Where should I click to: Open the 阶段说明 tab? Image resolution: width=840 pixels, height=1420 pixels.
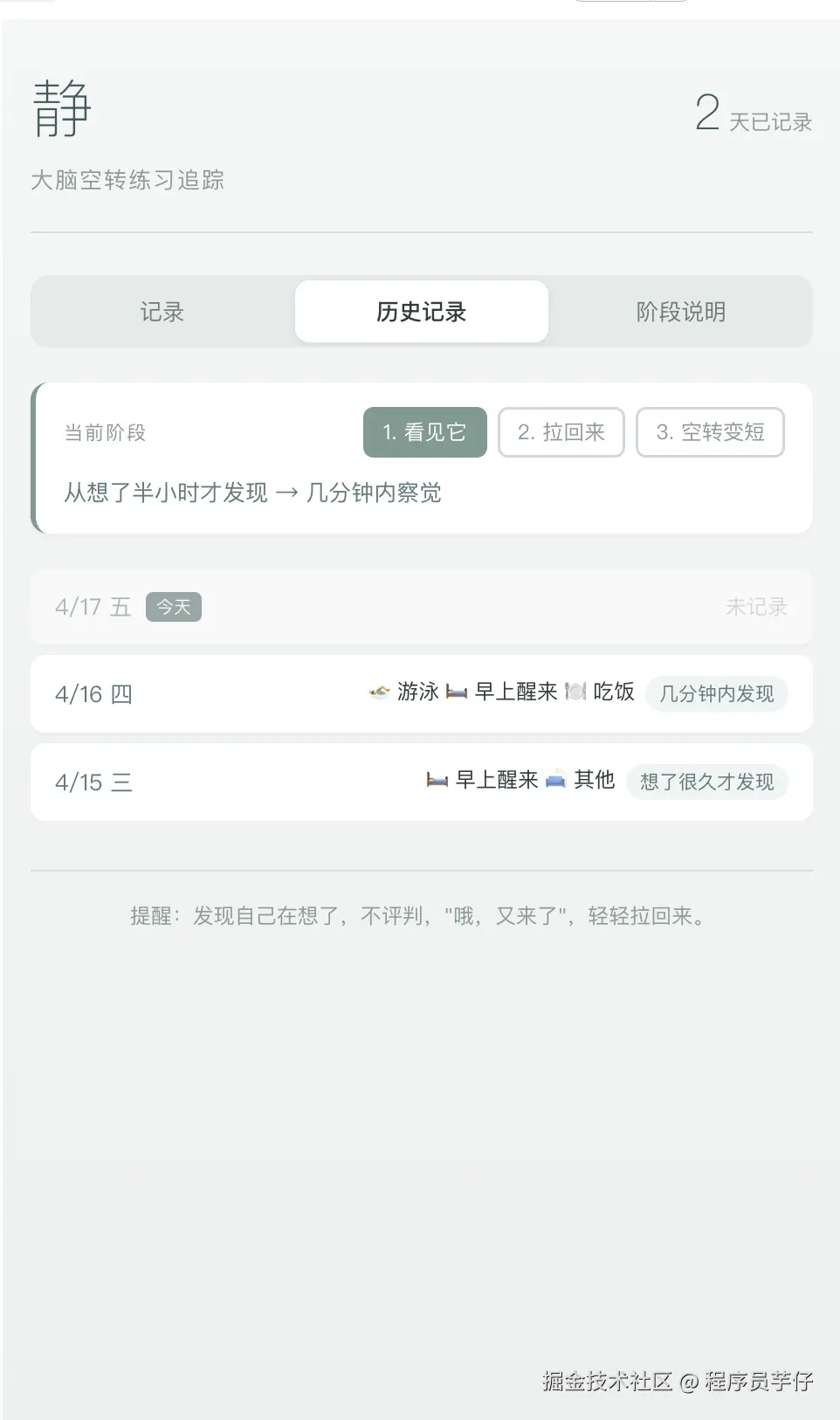(x=680, y=312)
